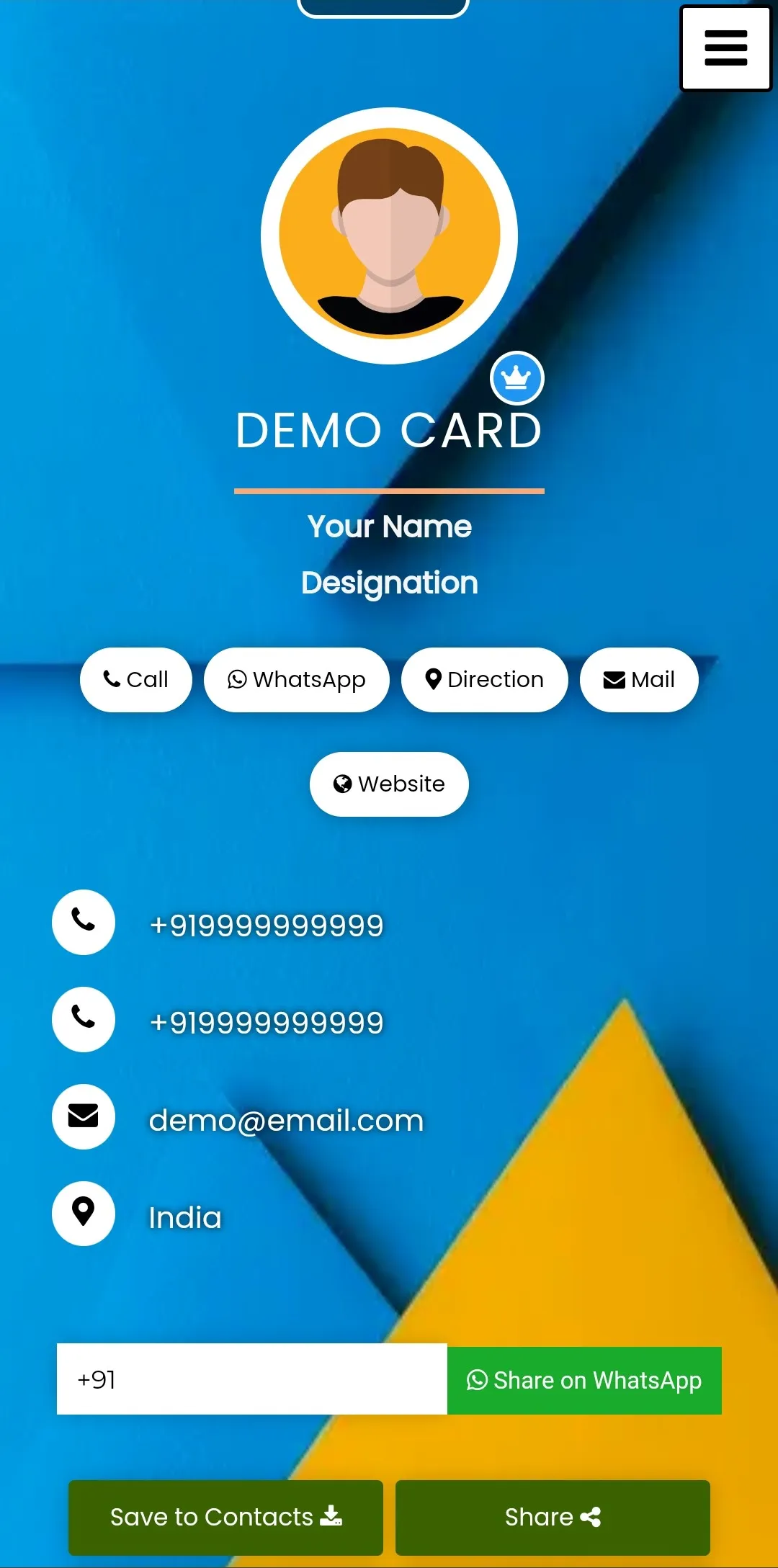Screen dimensions: 778x1568
Task: Open the hamburger menu
Action: tap(725, 48)
